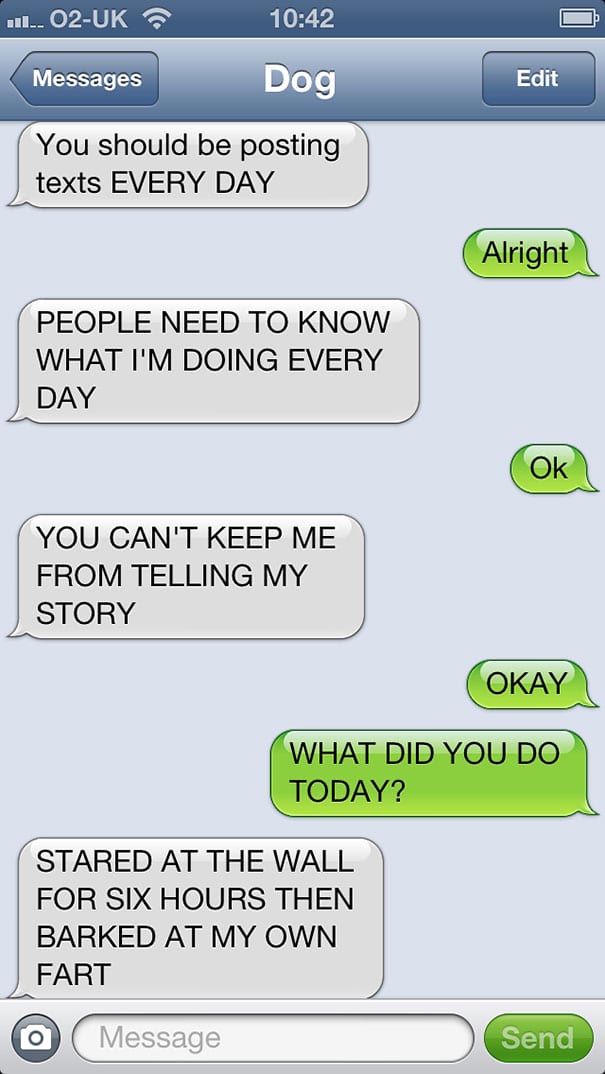Open the camera attachment icon
605x1074 pixels.
(36, 1038)
